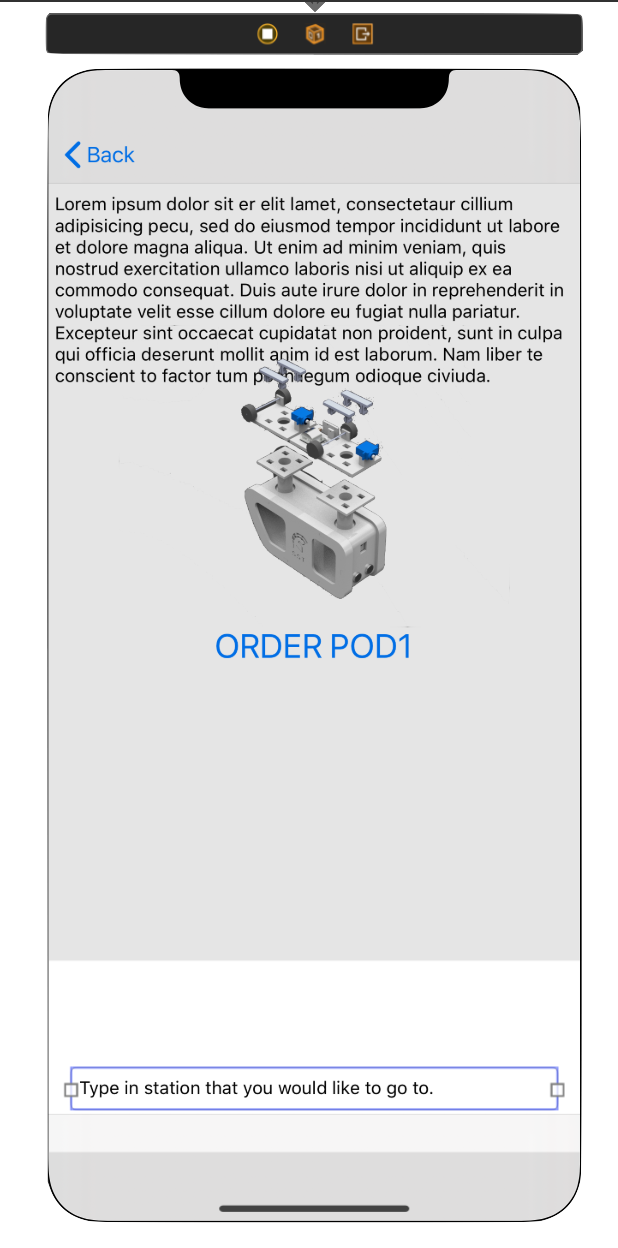Select the First Responder cube icon

(x=315, y=34)
